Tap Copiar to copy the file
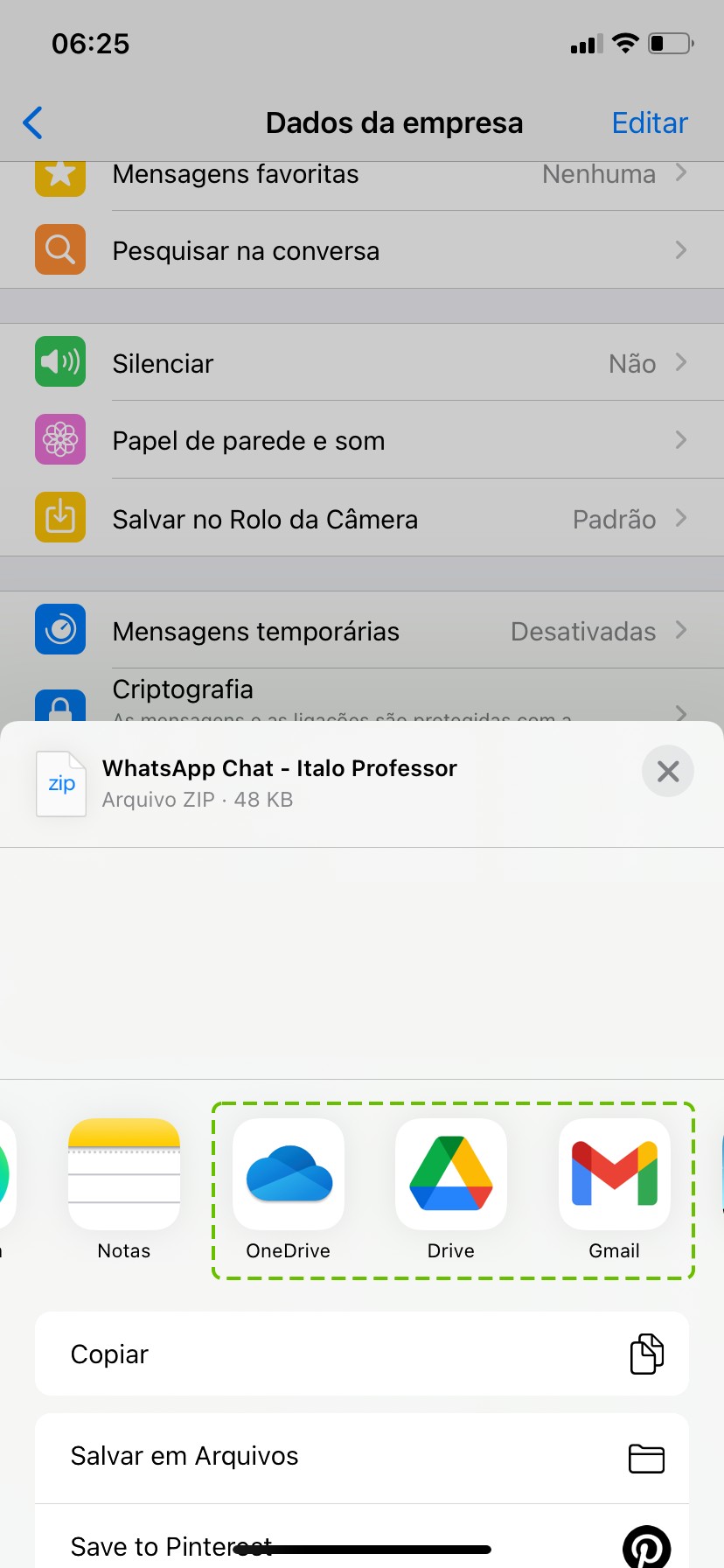This screenshot has height=1568, width=724. [362, 1354]
